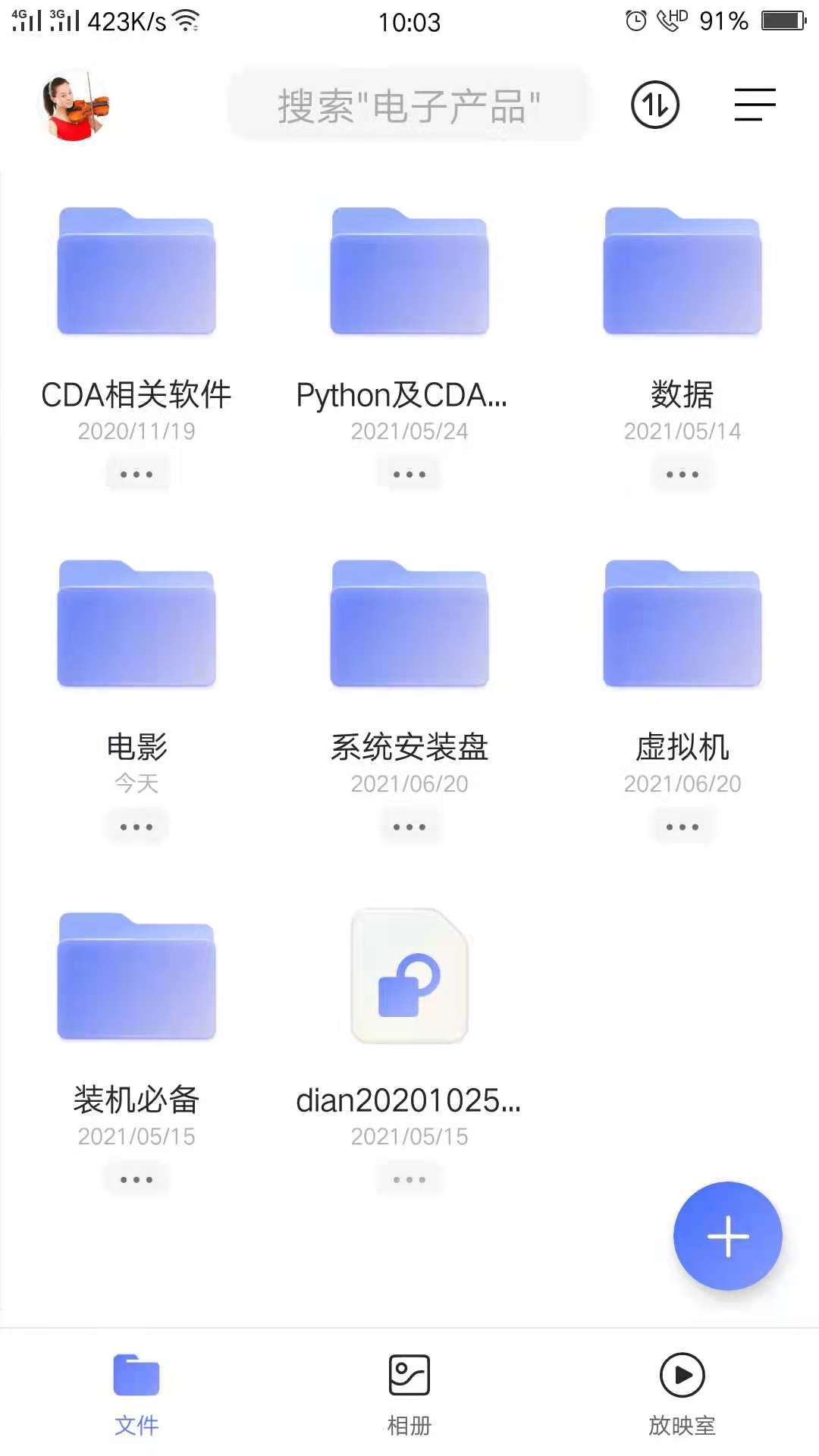Open the dian20201025 file

coord(409,977)
